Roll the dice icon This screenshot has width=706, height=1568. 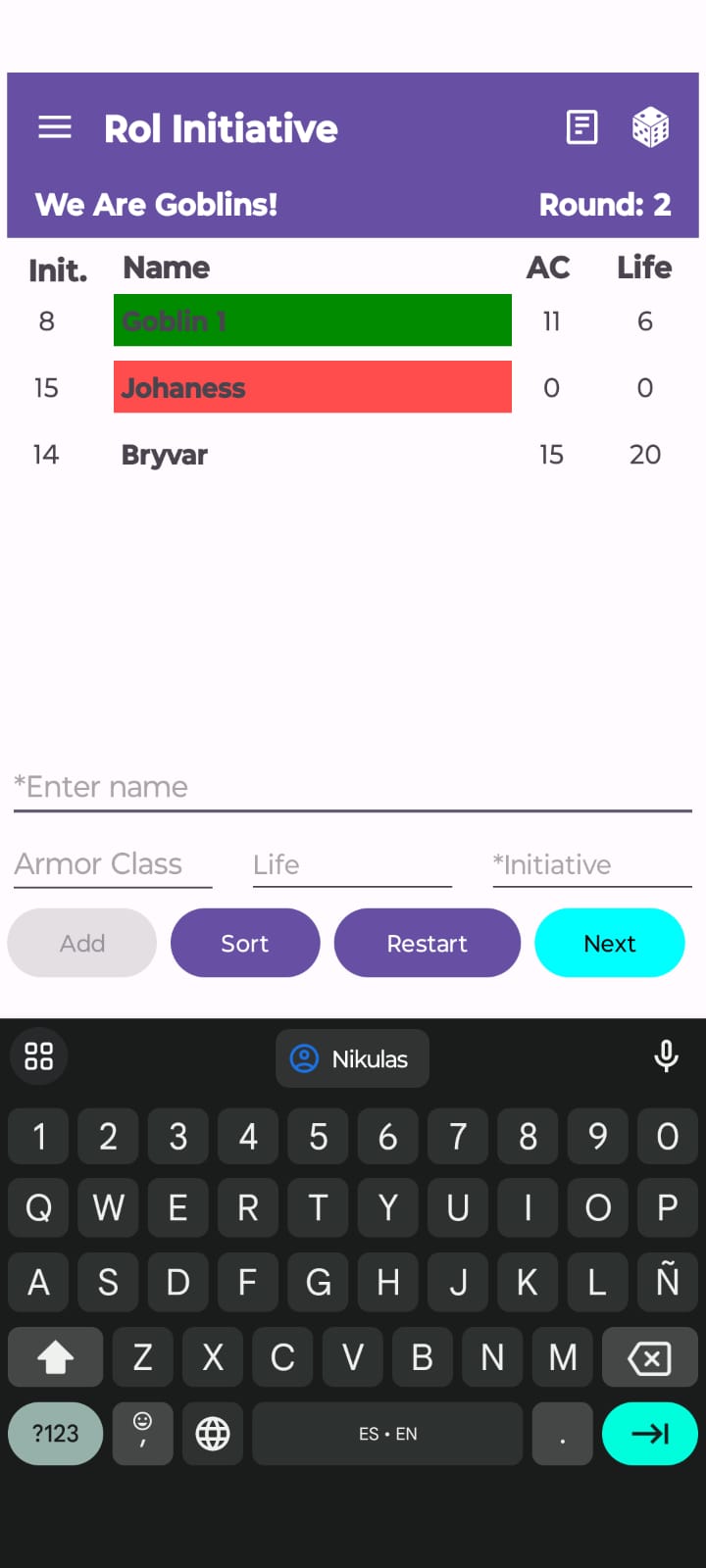(x=650, y=127)
